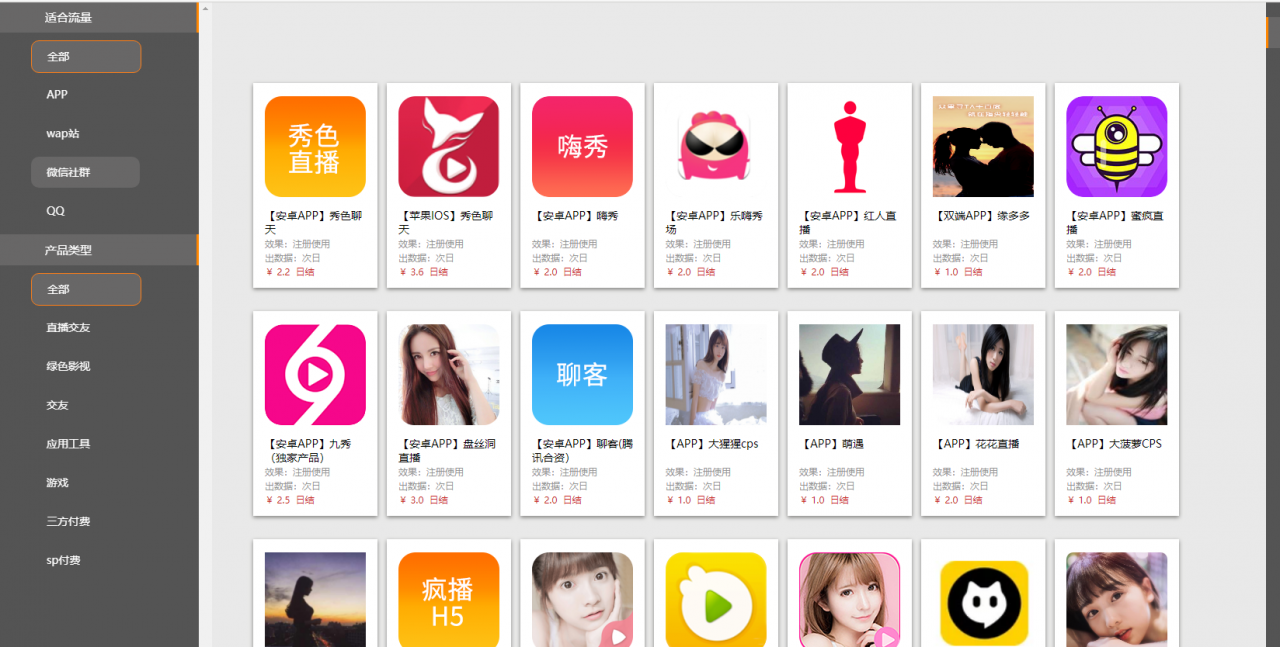The height and width of the screenshot is (647, 1280).
Task: Open the 【安卓APP】聊客 product card
Action: (x=582, y=413)
